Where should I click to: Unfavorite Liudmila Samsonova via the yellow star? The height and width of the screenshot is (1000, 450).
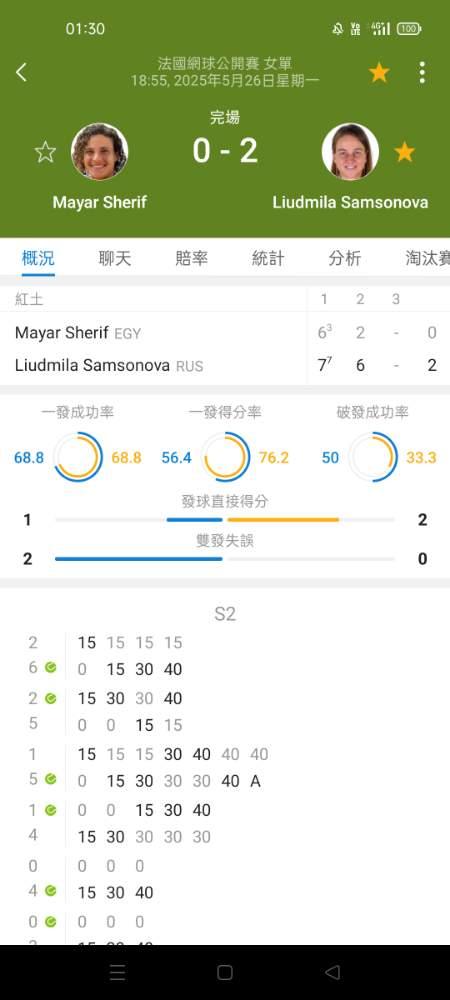pyautogui.click(x=405, y=152)
